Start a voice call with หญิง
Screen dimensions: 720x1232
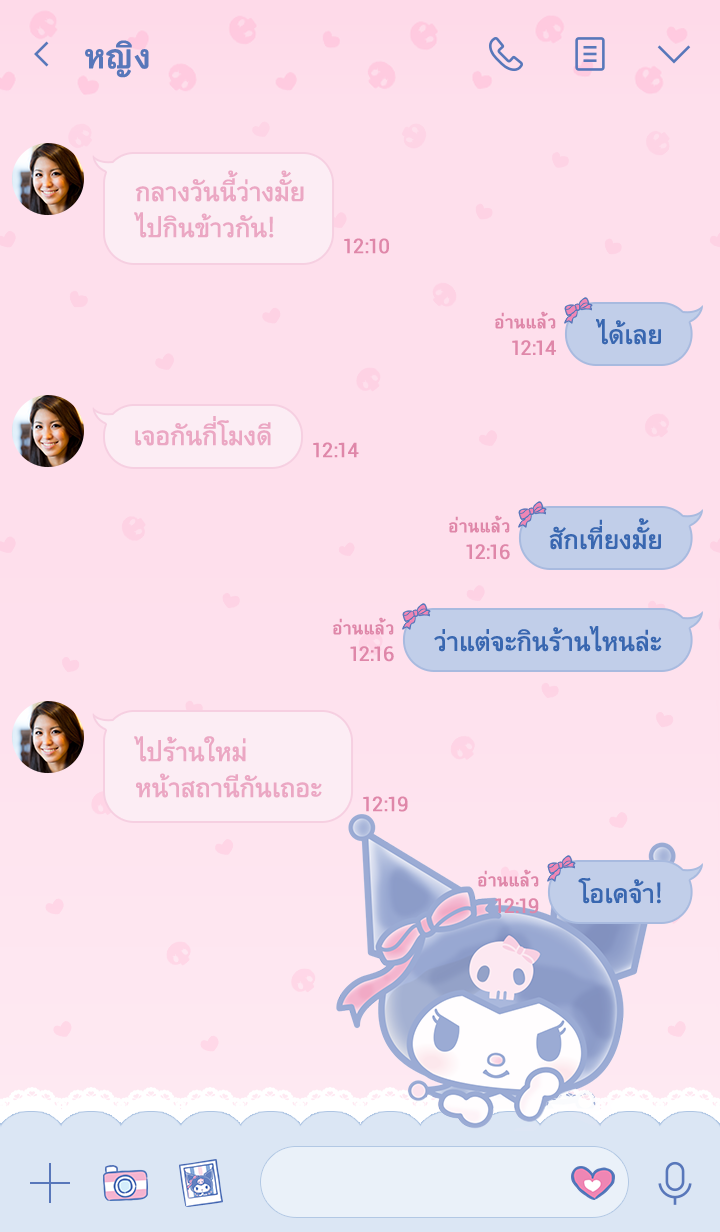point(505,54)
